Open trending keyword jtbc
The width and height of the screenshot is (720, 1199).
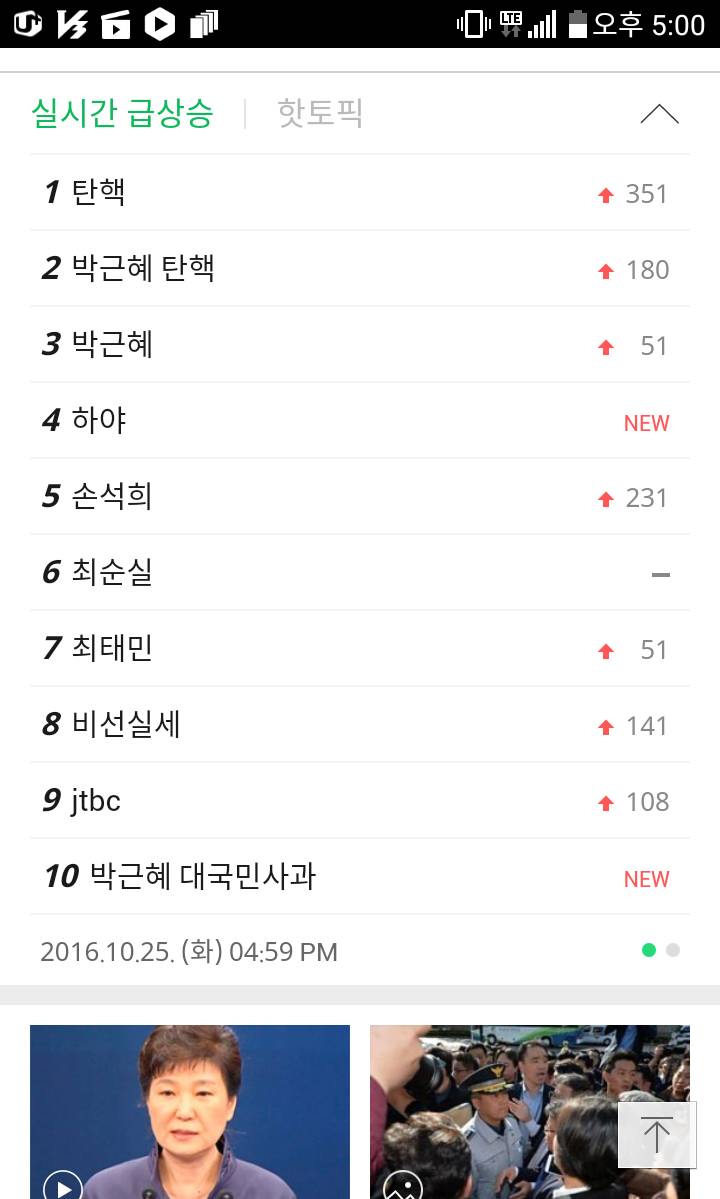pyautogui.click(x=96, y=800)
